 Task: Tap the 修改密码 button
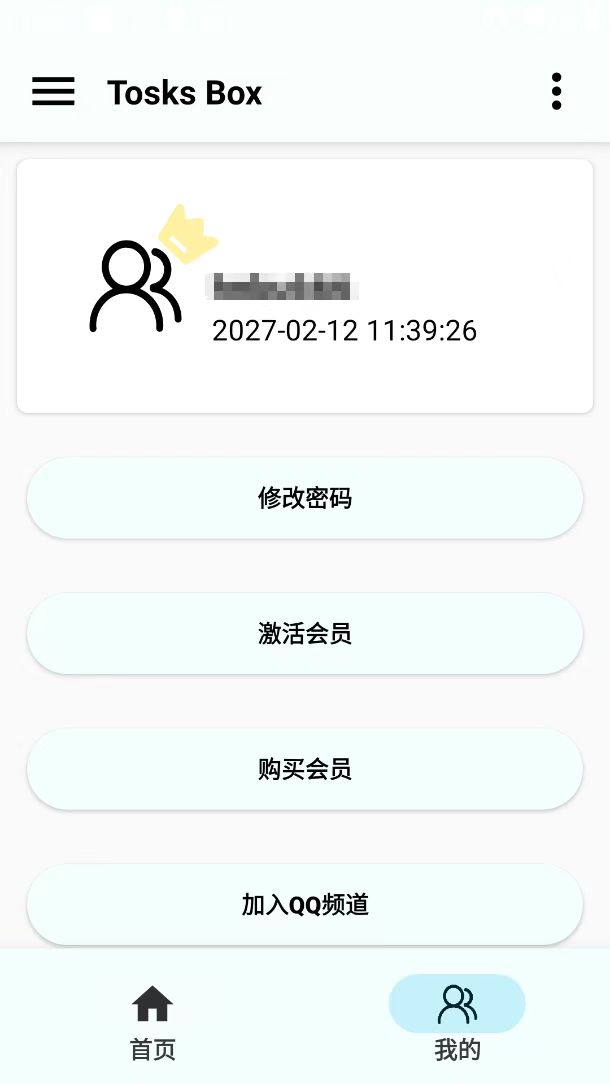click(x=304, y=498)
